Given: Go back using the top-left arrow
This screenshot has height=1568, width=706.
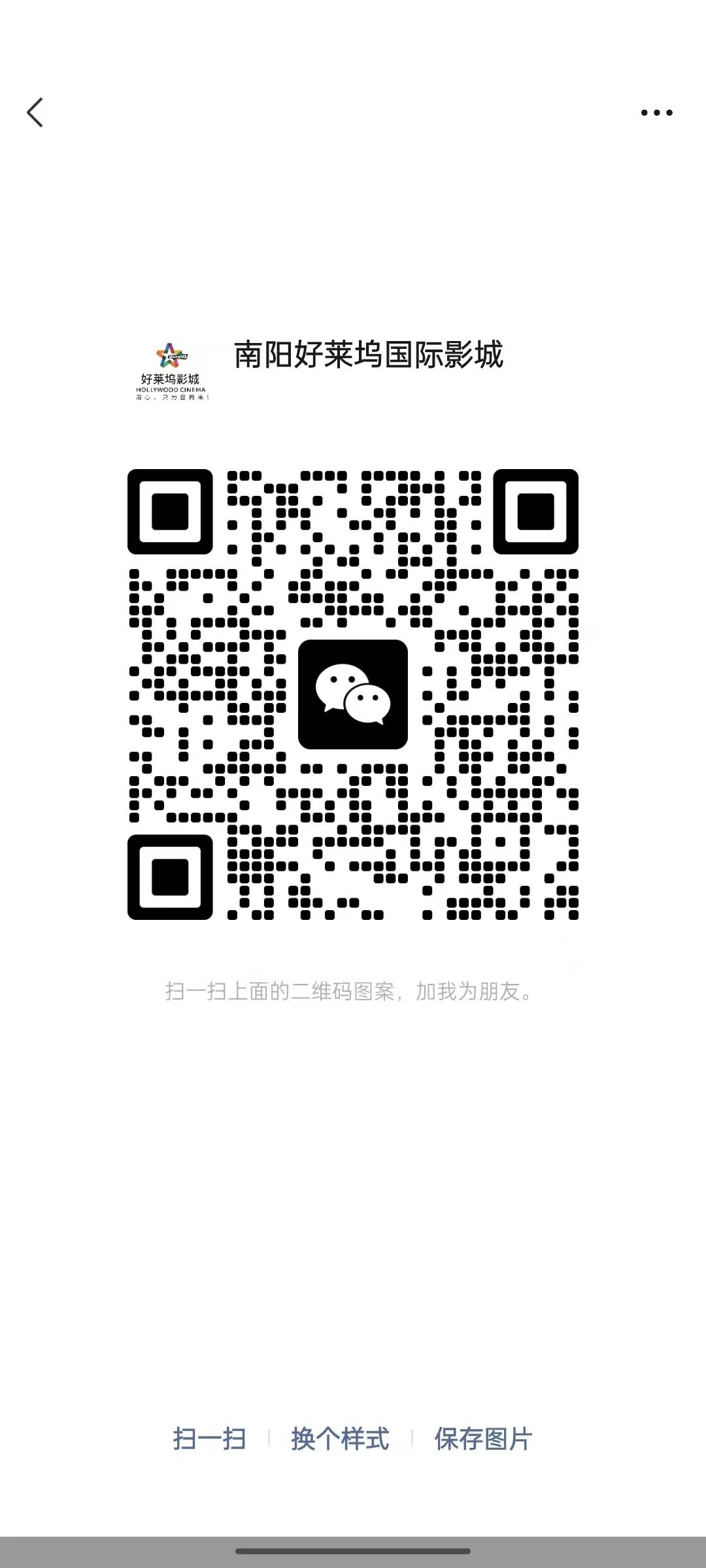Looking at the screenshot, I should coord(35,112).
